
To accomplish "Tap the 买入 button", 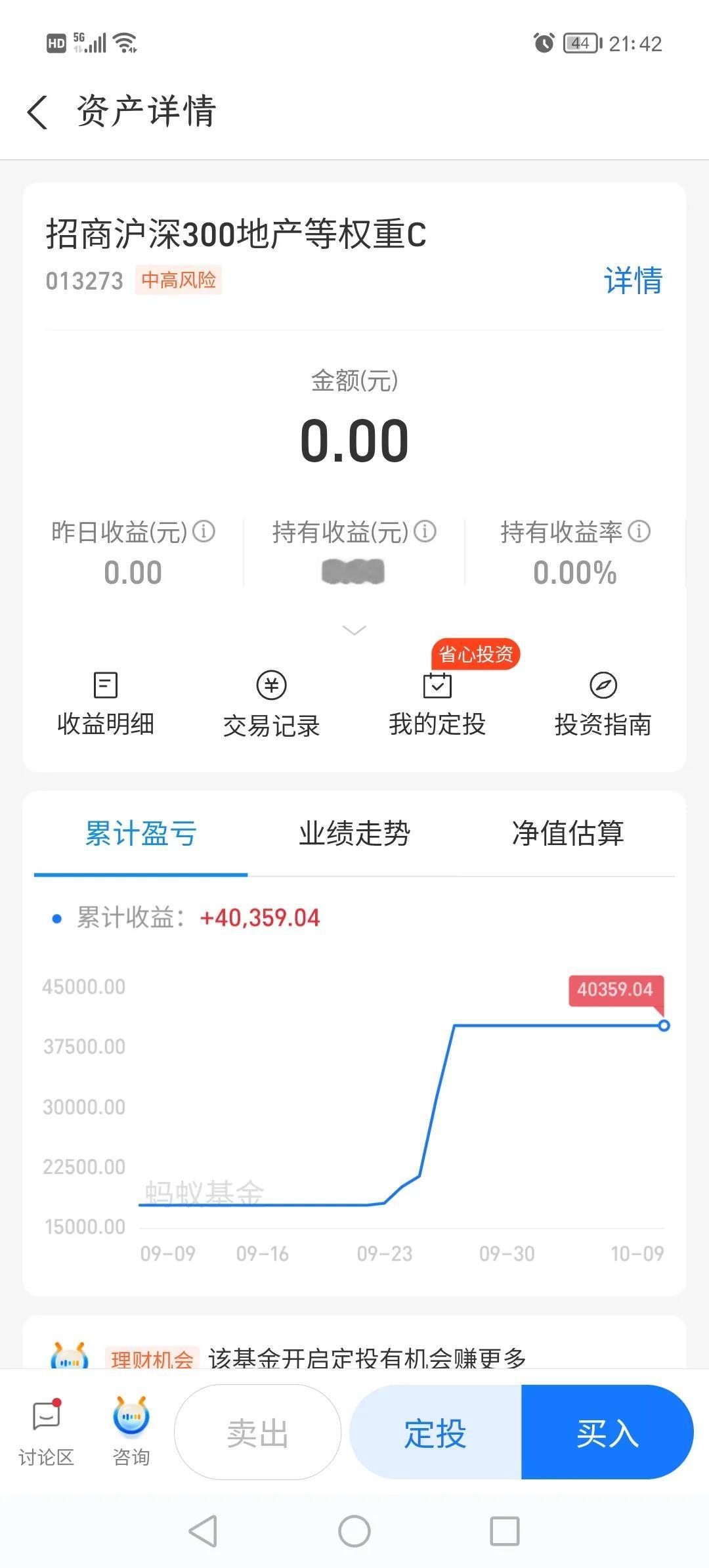I will [607, 1433].
